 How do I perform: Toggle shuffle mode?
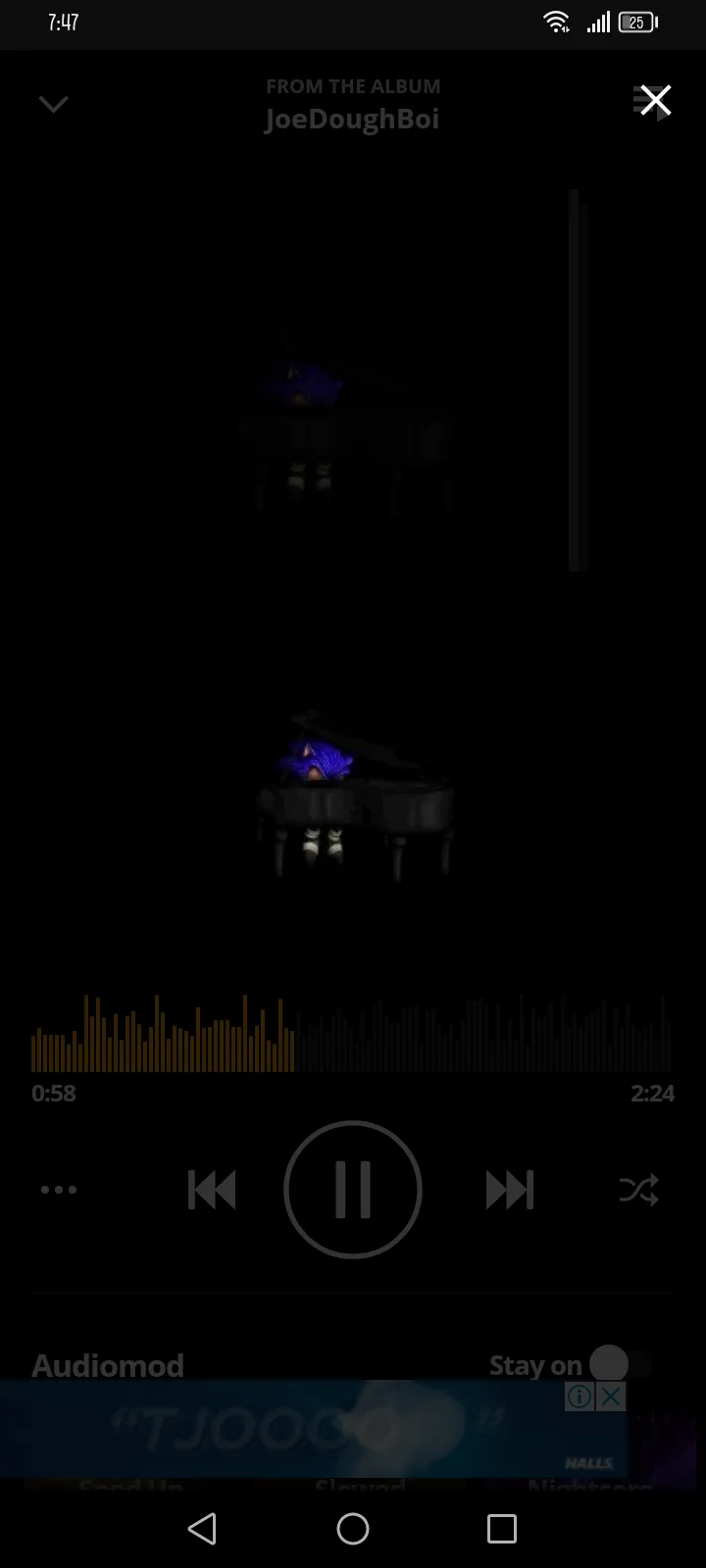tap(639, 1190)
